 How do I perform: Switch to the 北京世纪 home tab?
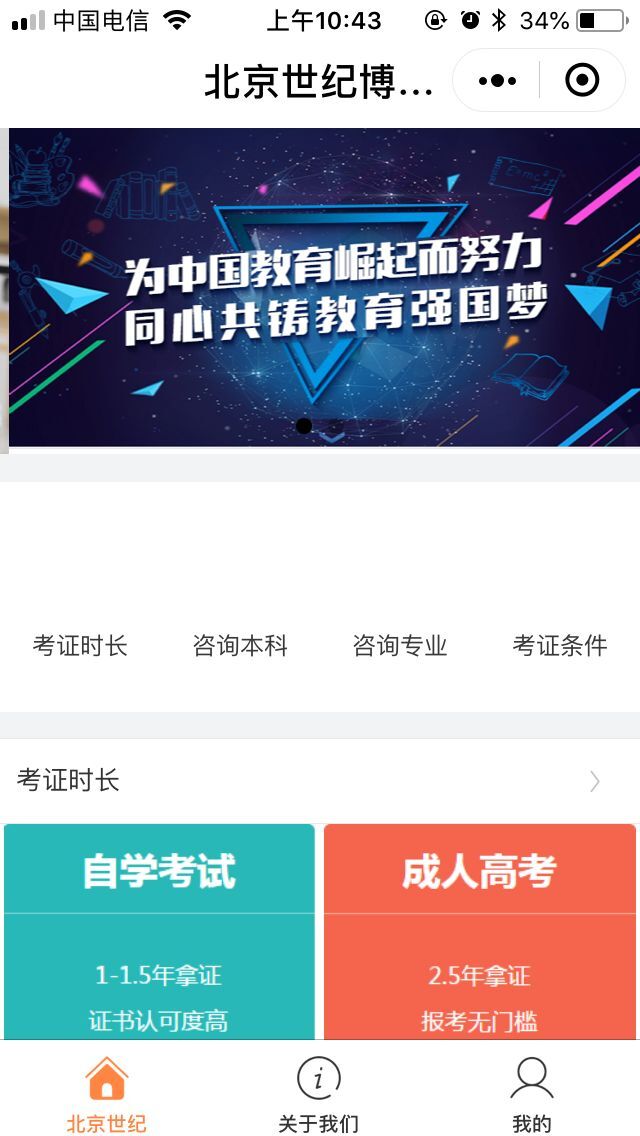(x=107, y=1094)
